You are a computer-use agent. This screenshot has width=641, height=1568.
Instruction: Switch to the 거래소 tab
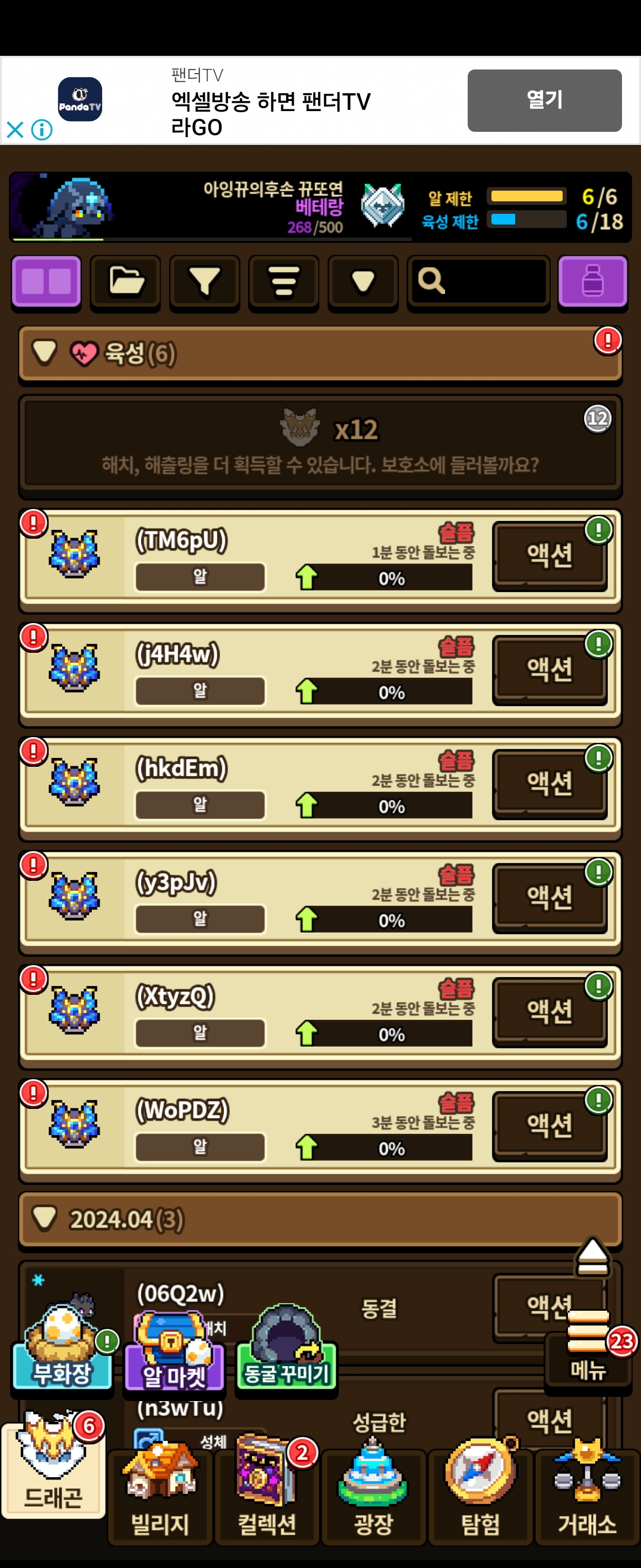click(x=587, y=1497)
